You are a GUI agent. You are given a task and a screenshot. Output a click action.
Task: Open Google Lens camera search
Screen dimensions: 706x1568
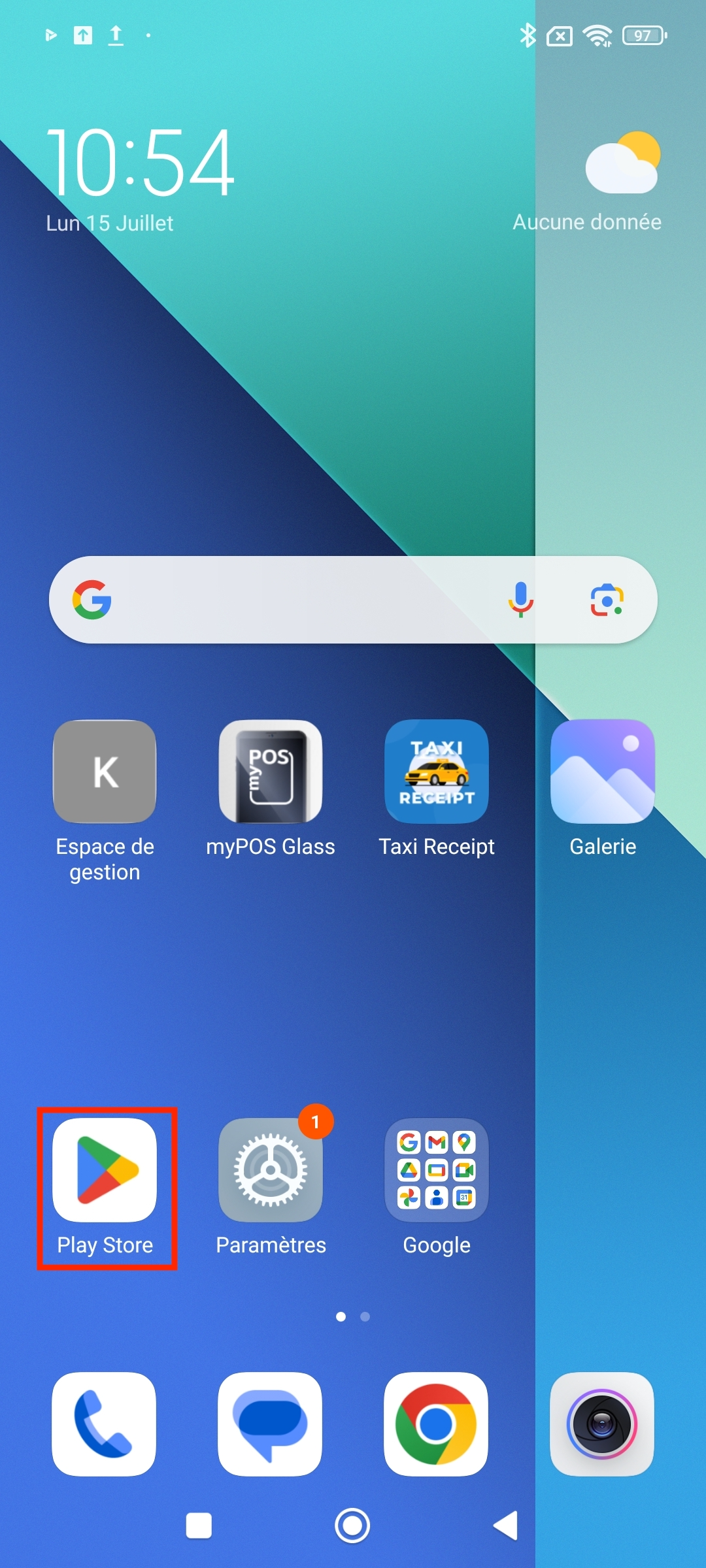pos(607,600)
